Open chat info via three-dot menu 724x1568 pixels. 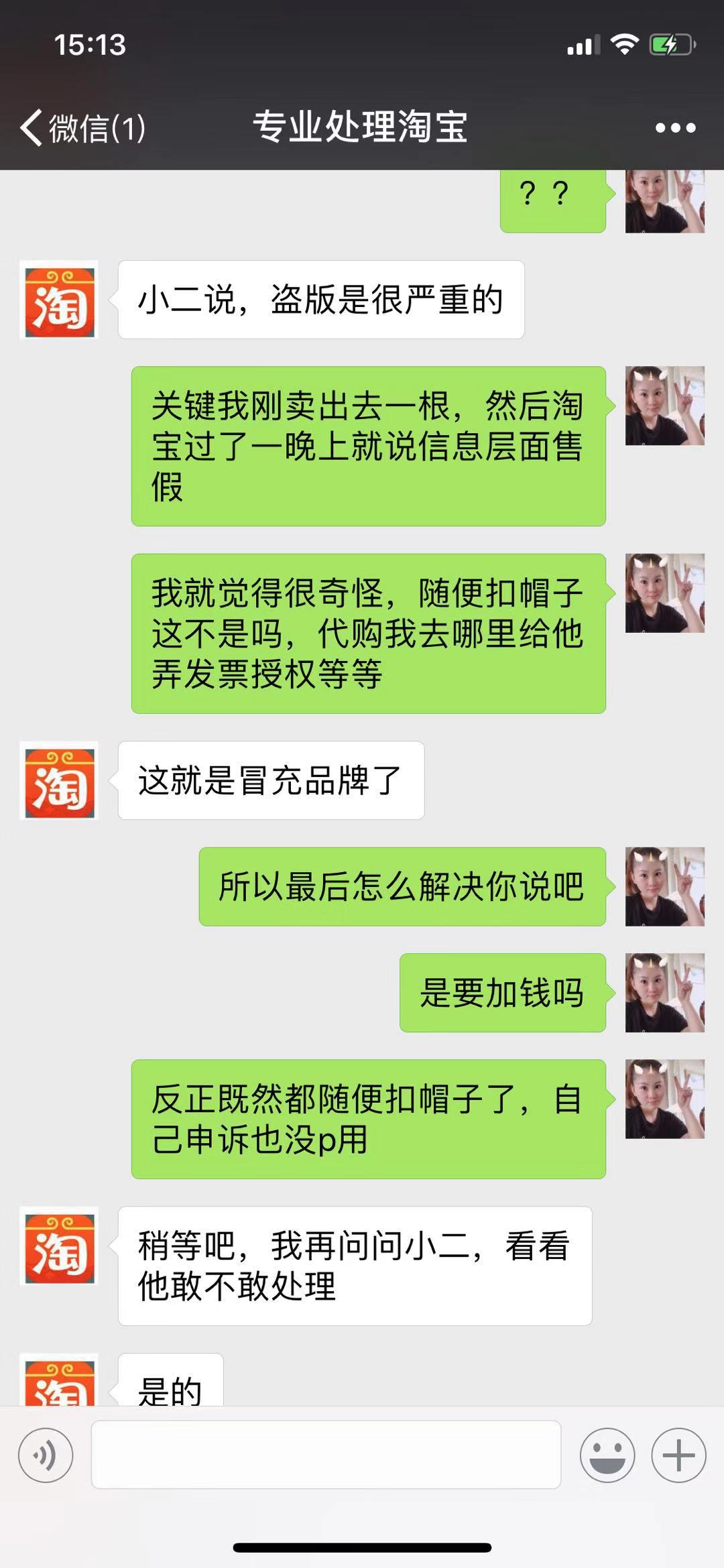(x=675, y=127)
